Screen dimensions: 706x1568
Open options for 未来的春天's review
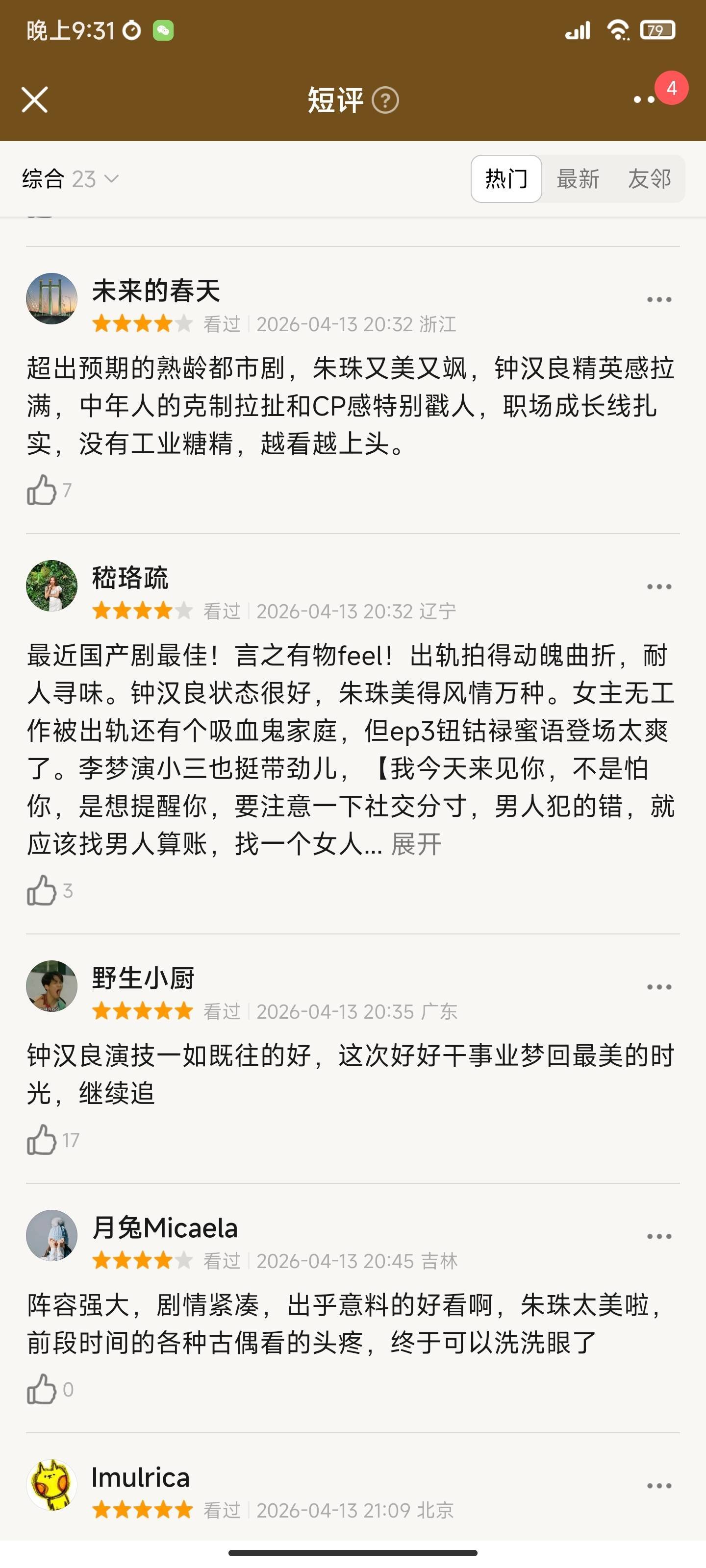[658, 299]
